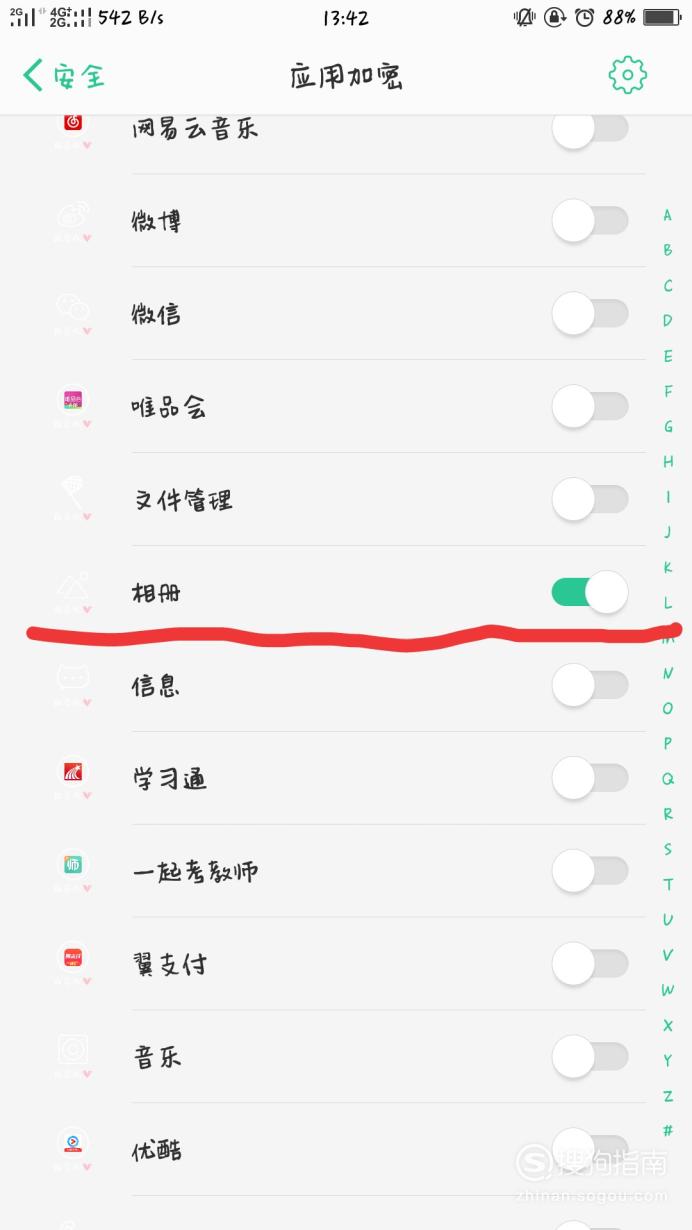Toggle 微信 app encryption on

pyautogui.click(x=590, y=313)
